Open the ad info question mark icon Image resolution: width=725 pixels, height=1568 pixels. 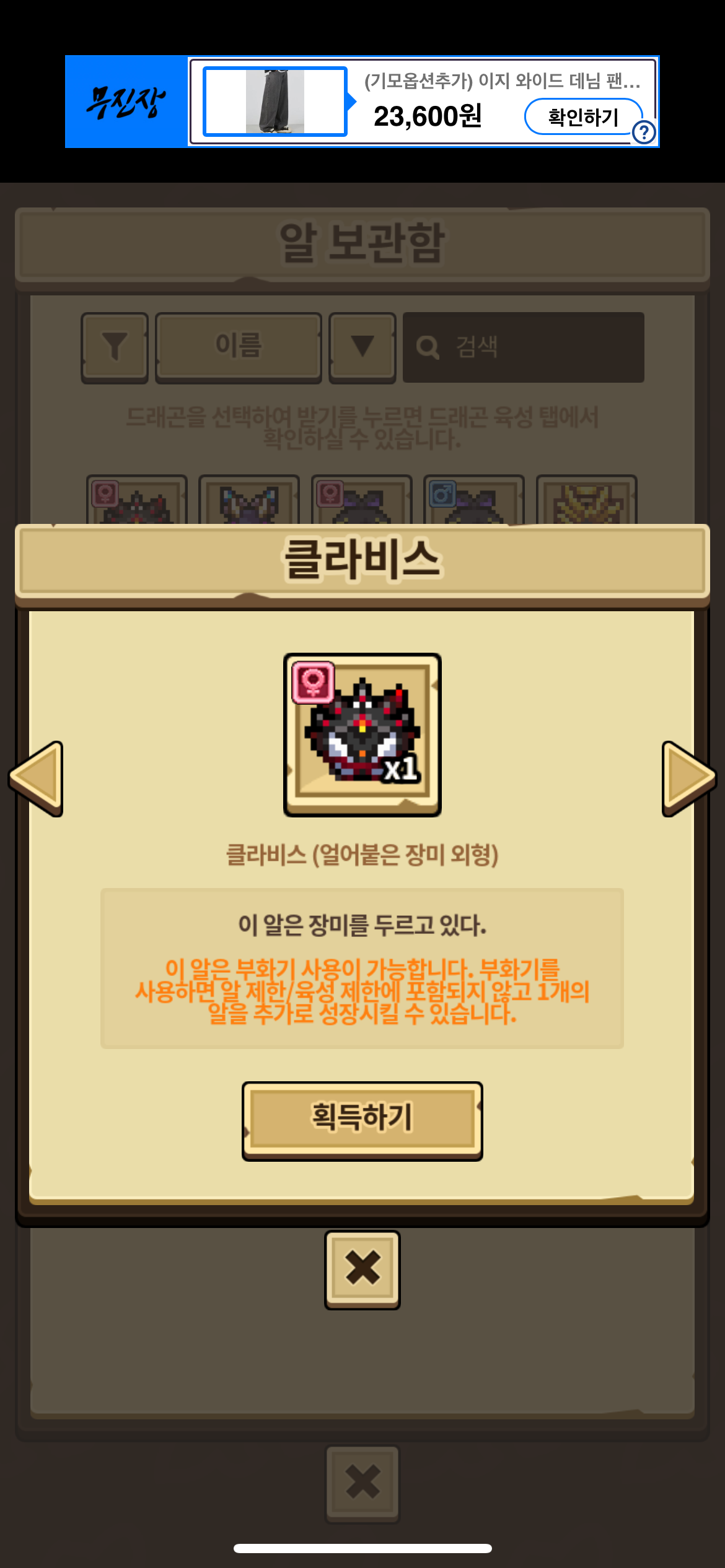(x=644, y=132)
